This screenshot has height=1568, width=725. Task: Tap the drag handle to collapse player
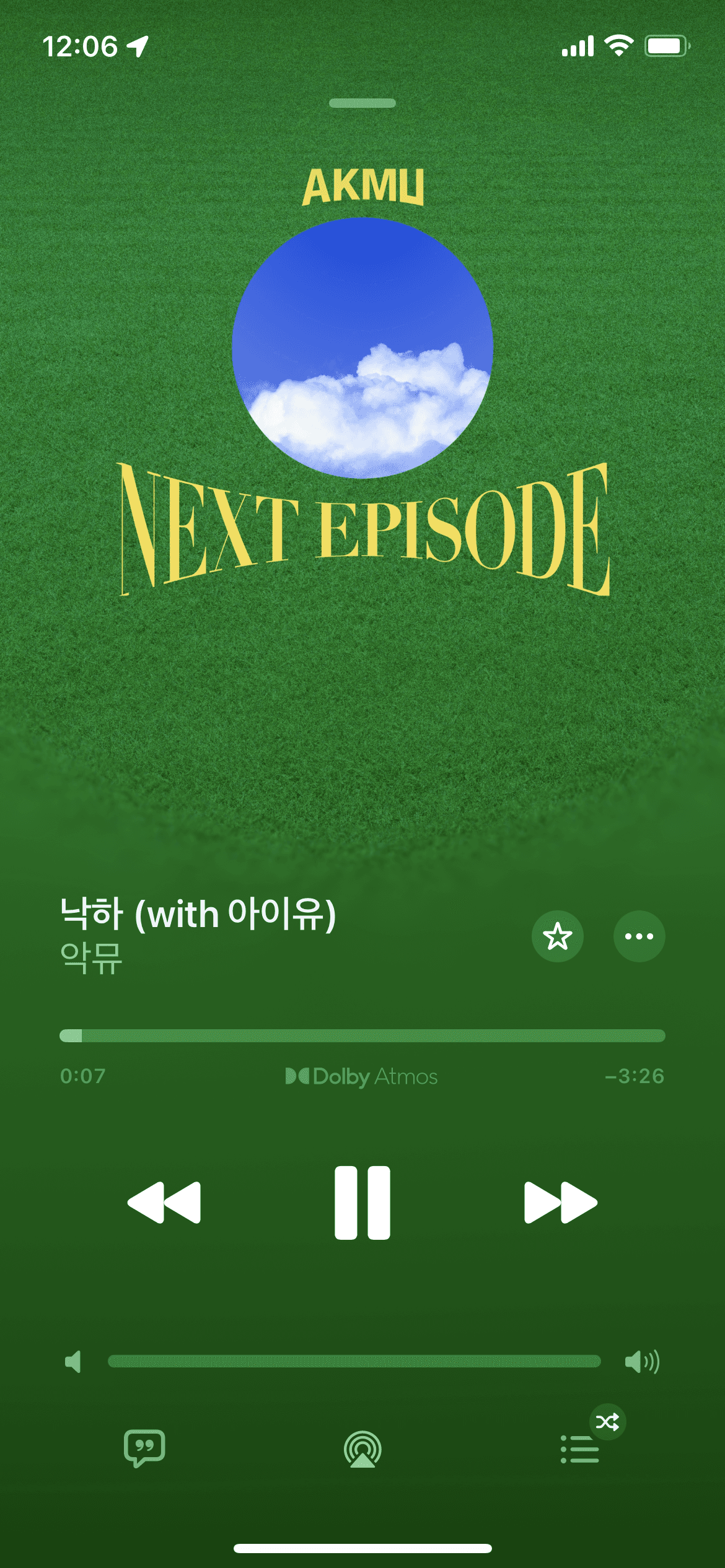pyautogui.click(x=362, y=103)
